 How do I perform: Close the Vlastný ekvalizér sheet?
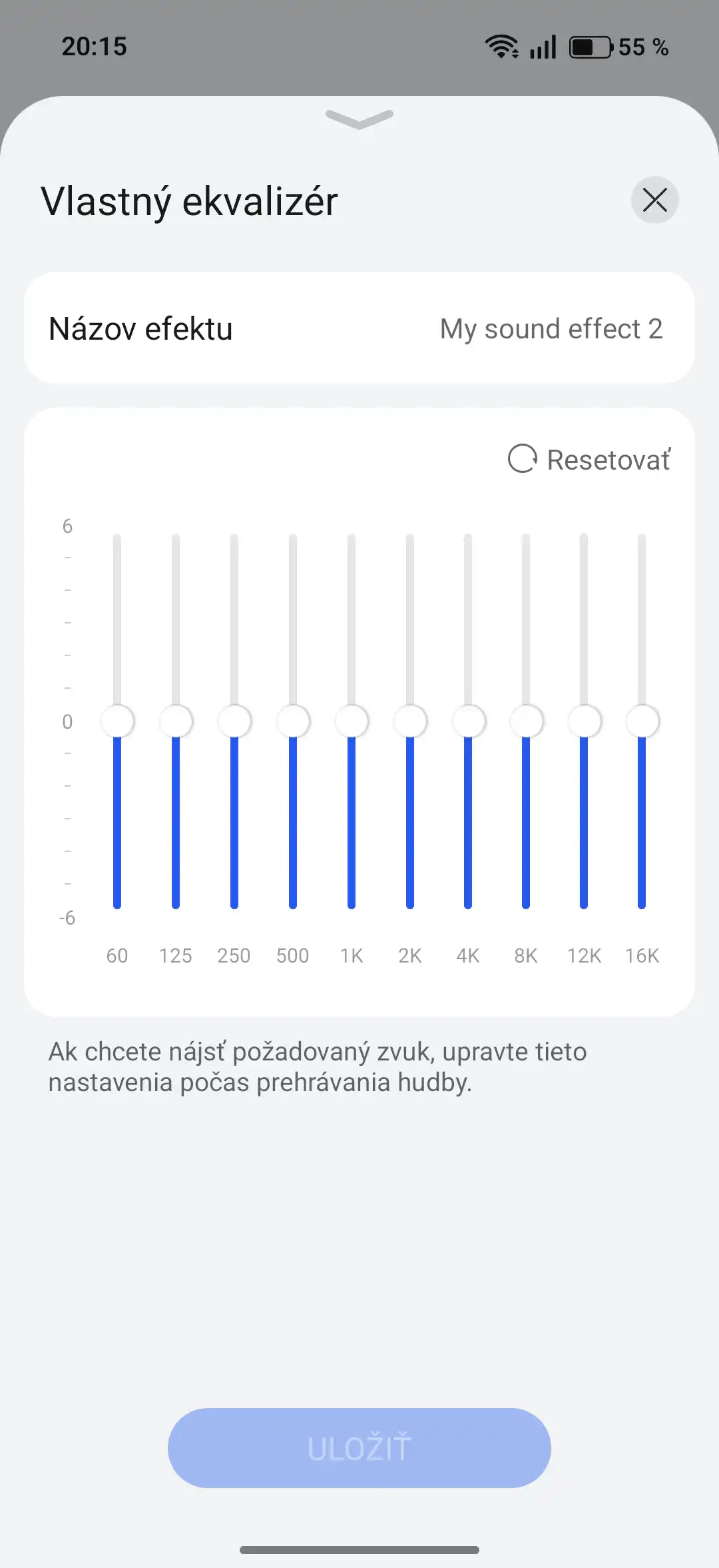[x=654, y=200]
